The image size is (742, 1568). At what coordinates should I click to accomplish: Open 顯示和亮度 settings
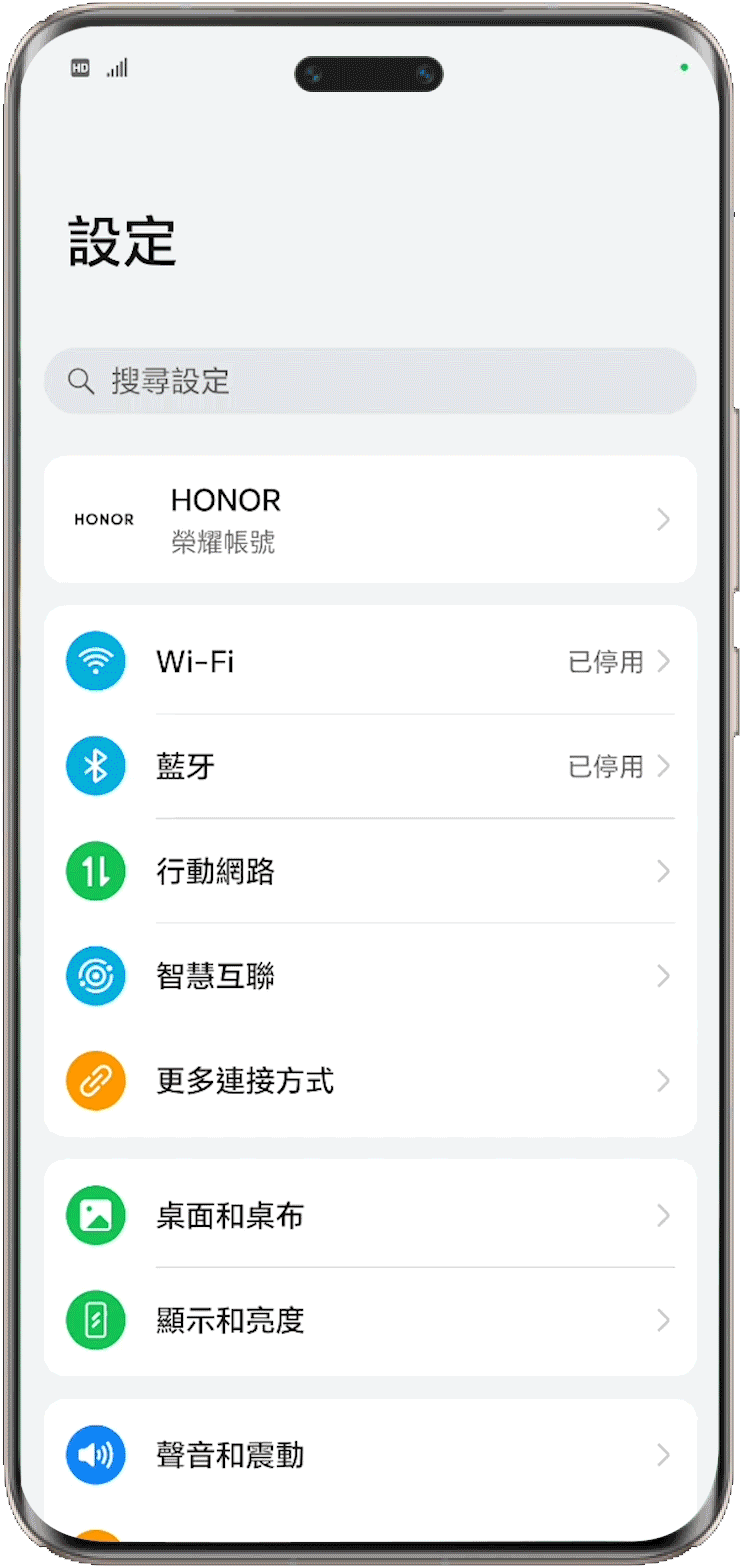point(370,1321)
